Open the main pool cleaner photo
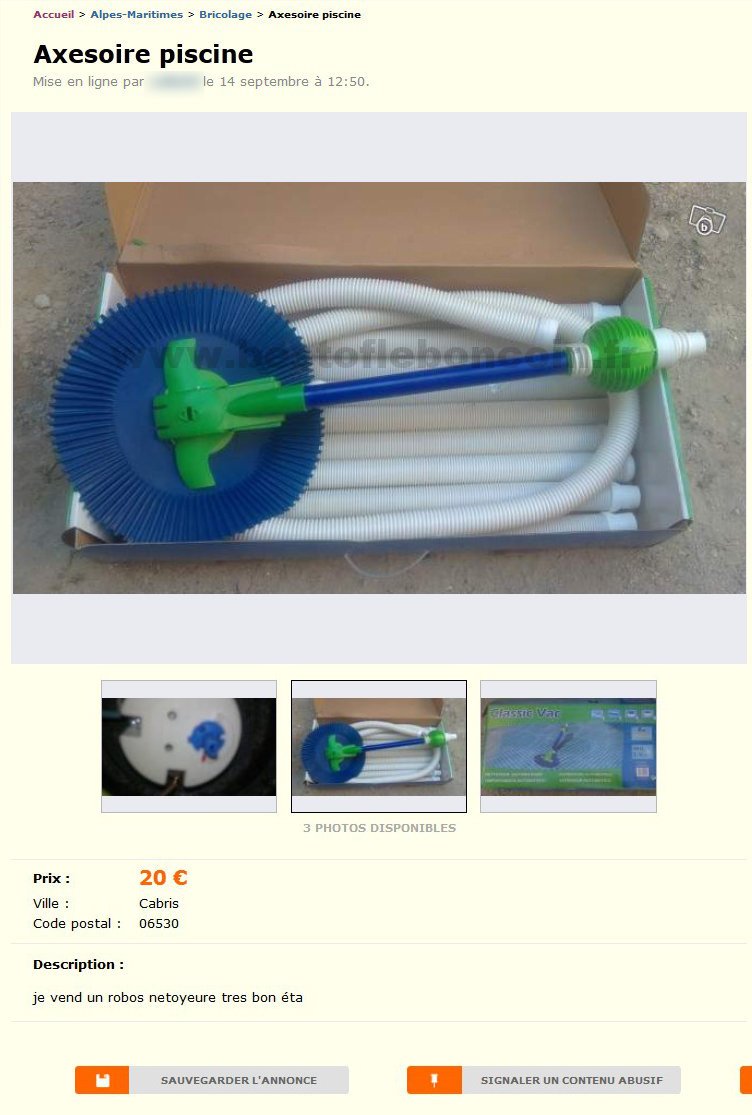The height and width of the screenshot is (1115, 752). [379, 388]
